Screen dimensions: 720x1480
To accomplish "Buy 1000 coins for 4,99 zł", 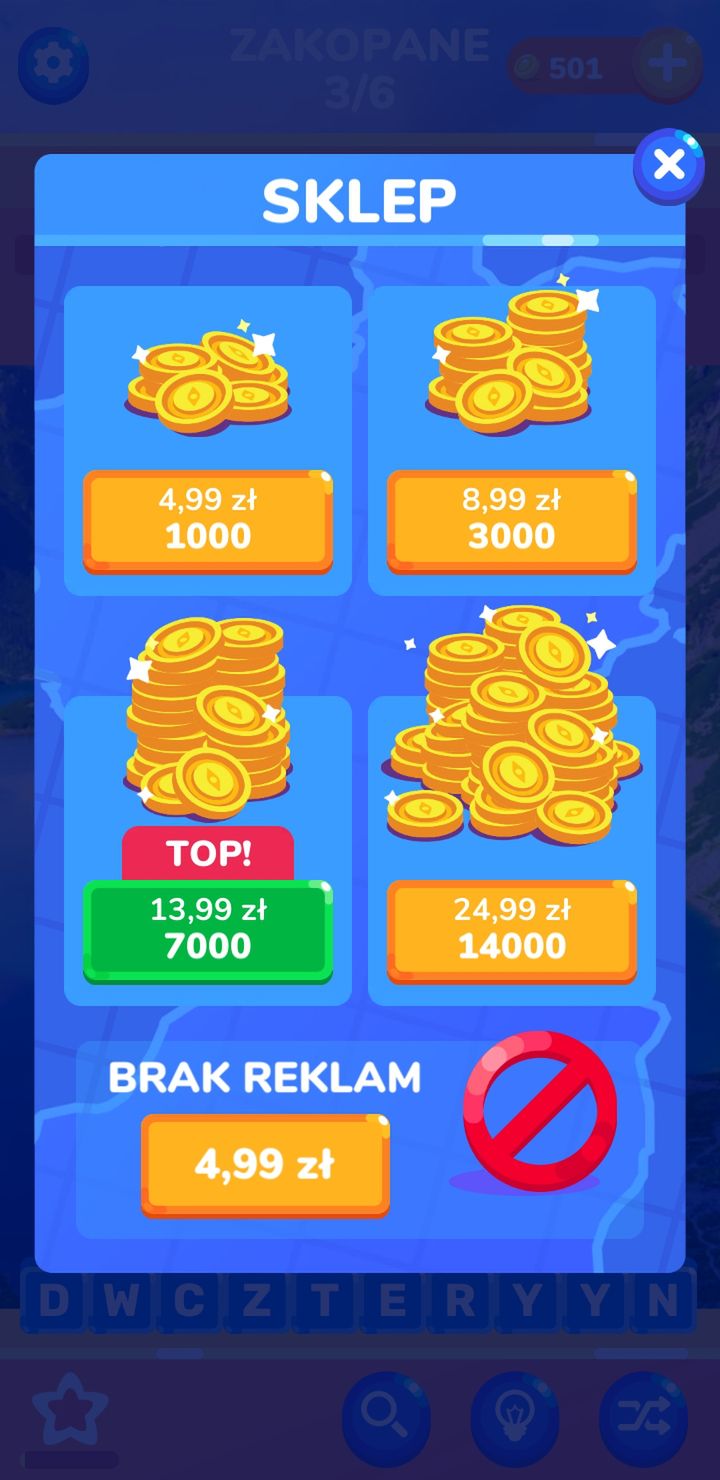I will pyautogui.click(x=208, y=521).
